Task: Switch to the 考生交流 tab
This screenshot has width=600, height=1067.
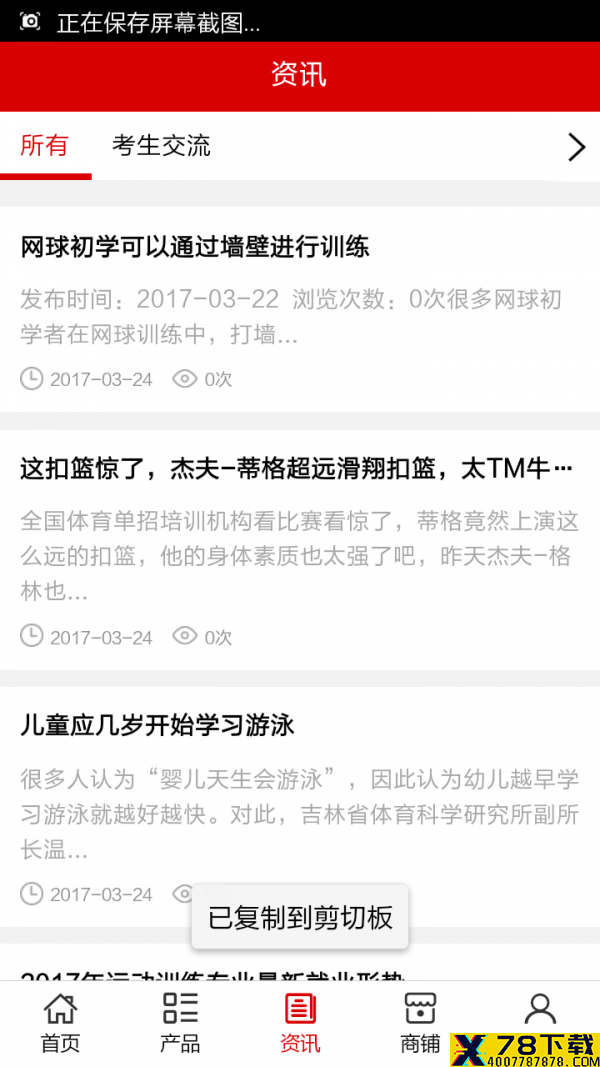Action: [161, 146]
